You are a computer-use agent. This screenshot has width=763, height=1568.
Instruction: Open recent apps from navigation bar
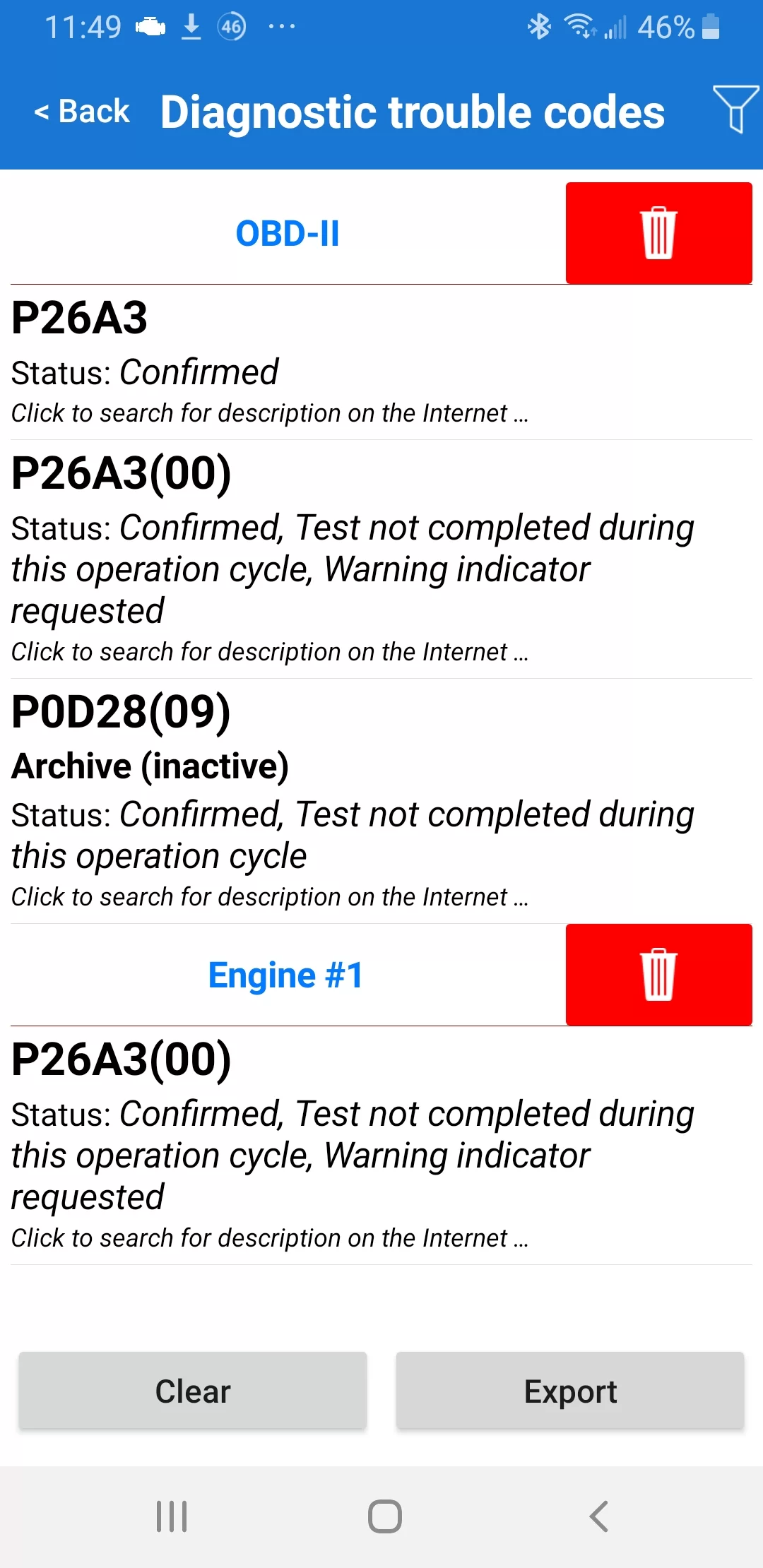coord(172,1516)
